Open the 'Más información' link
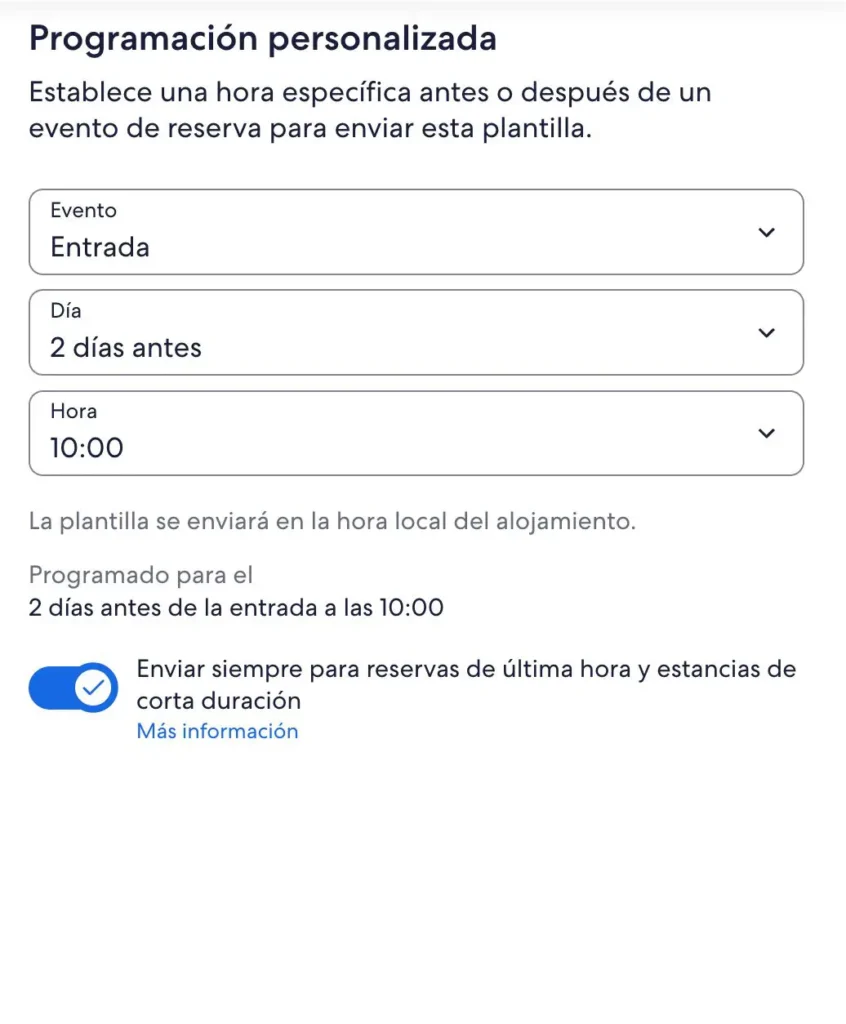The image size is (846, 1024). [x=217, y=731]
